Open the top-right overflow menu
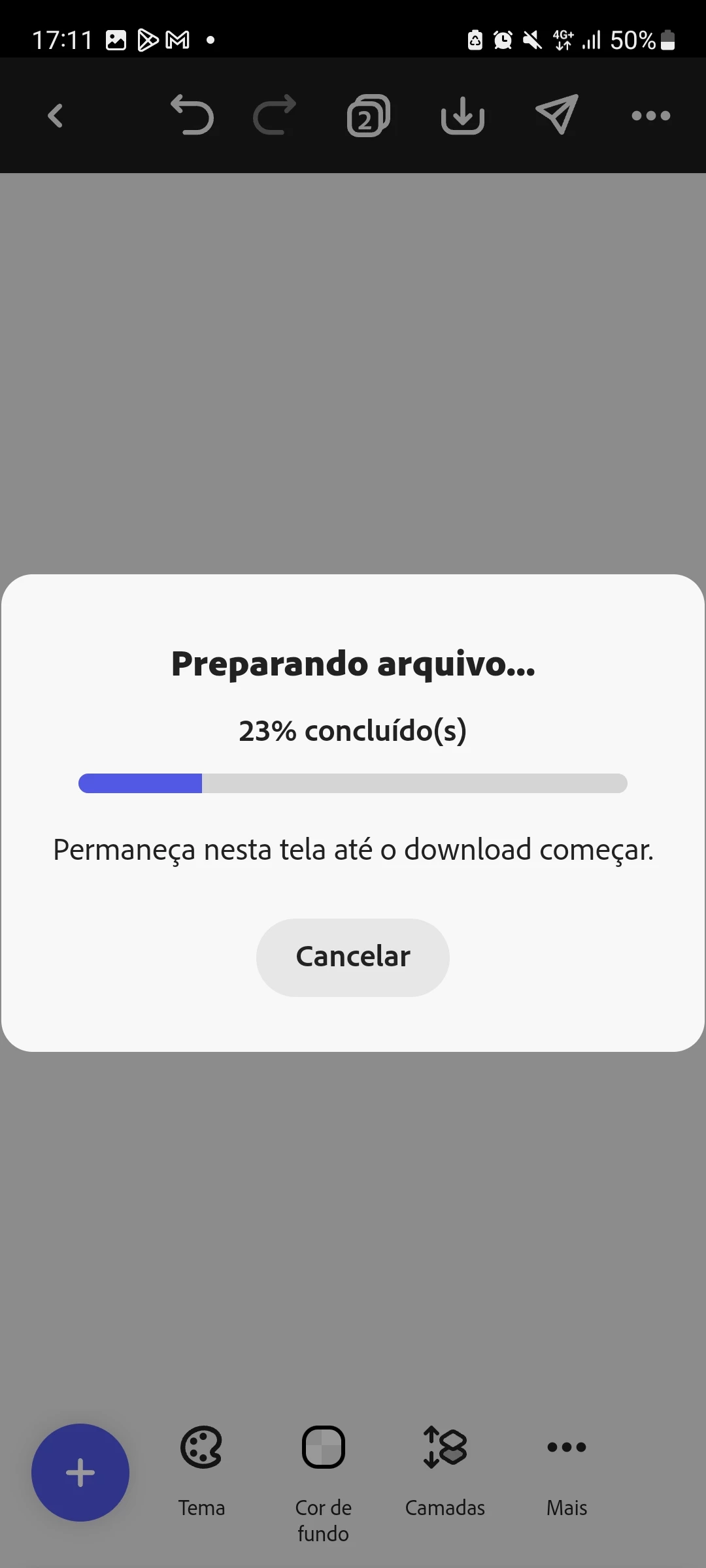The image size is (706, 1568). (x=650, y=116)
